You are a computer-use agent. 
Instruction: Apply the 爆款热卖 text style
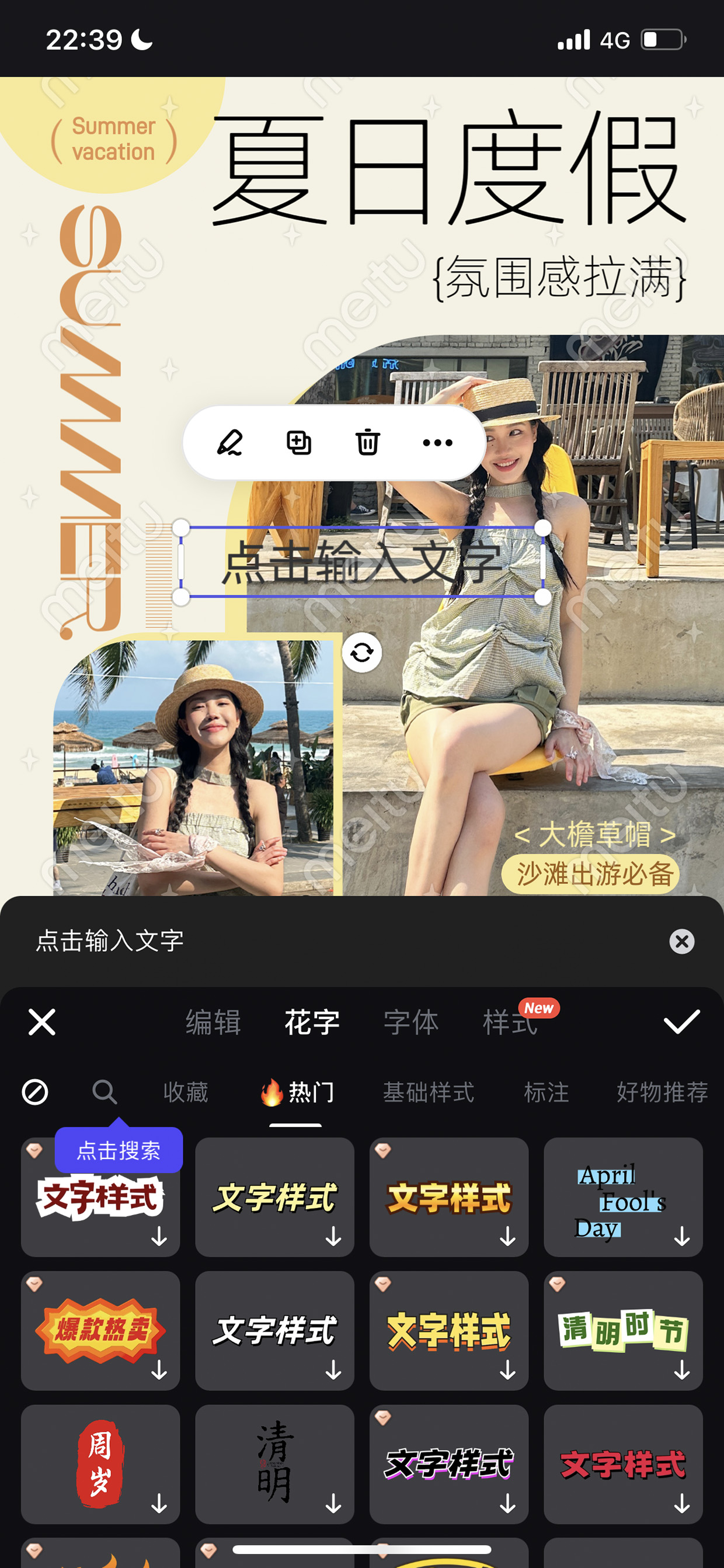coord(100,1331)
